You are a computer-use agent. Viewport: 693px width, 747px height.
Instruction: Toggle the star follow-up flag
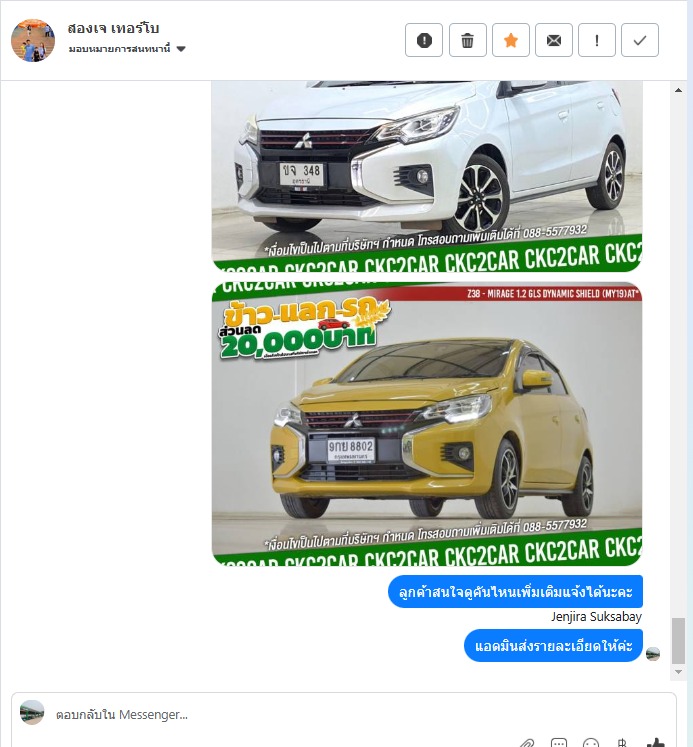510,40
